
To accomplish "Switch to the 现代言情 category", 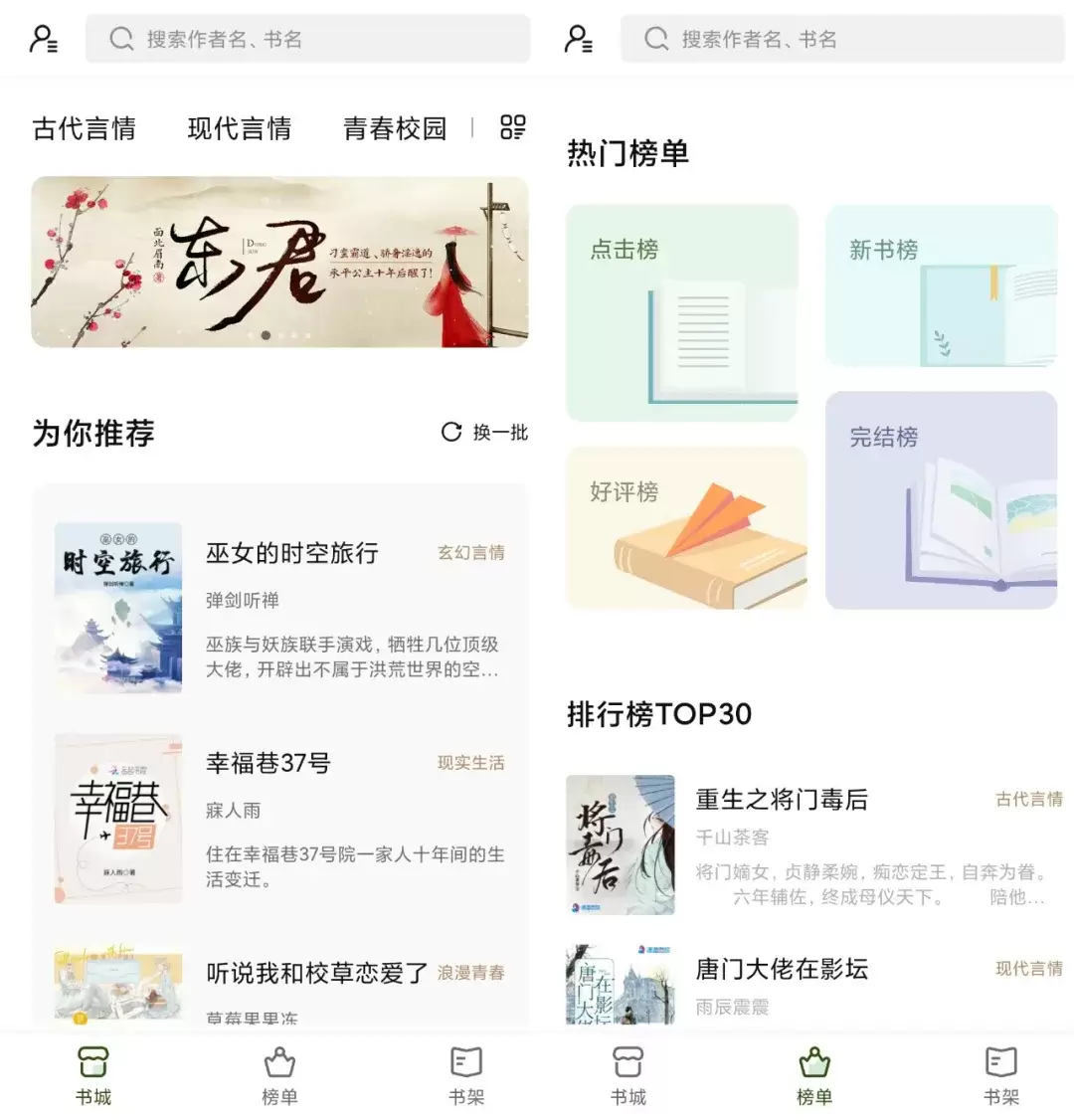I will [x=239, y=128].
